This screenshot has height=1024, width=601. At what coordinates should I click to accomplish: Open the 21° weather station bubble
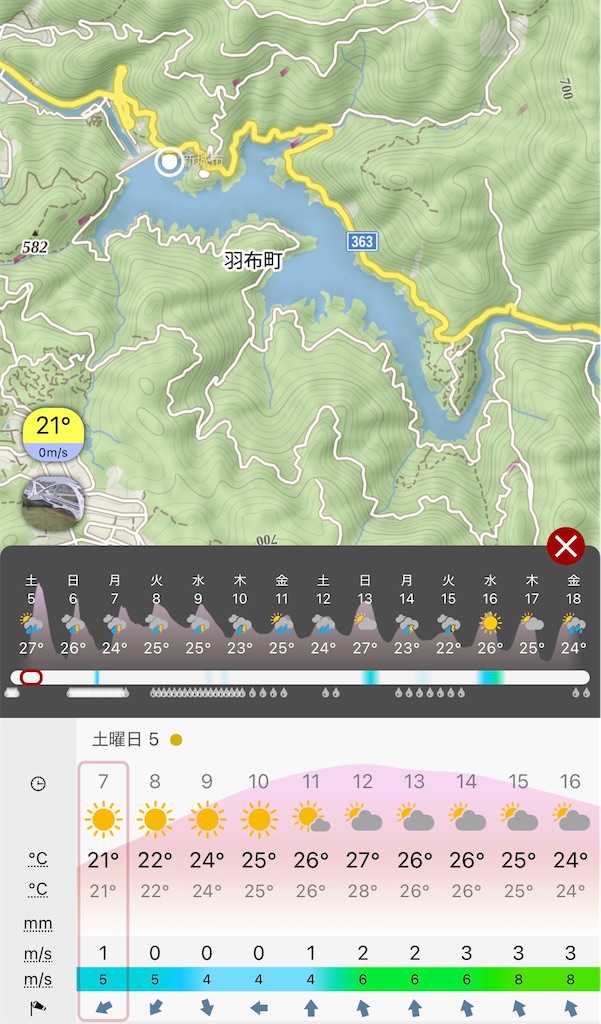[54, 435]
